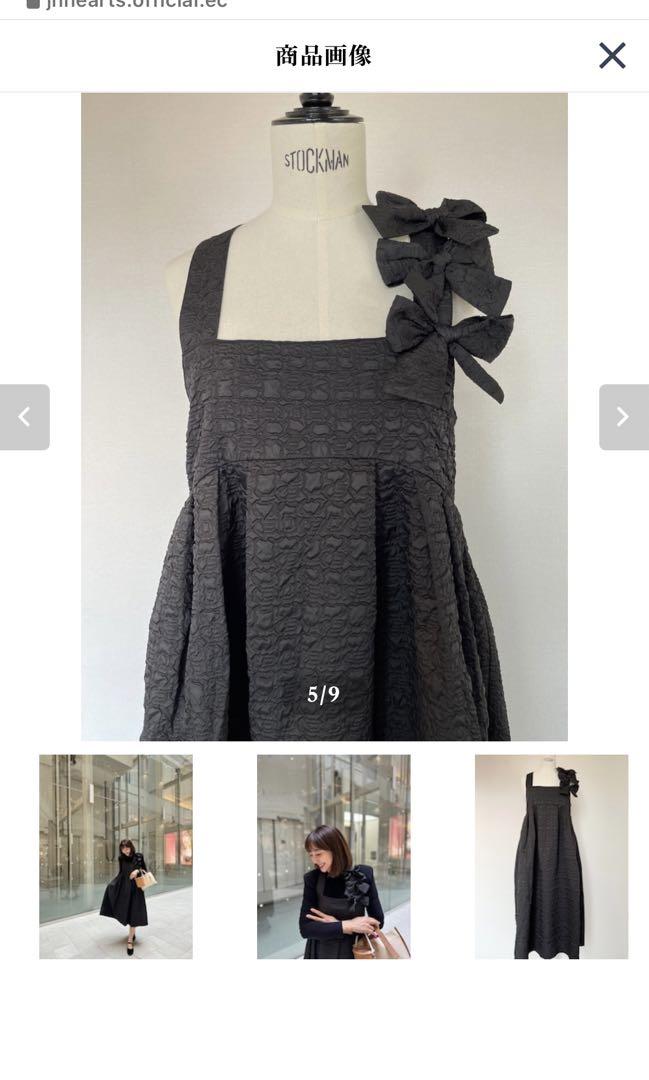Select thumbnail of woman walking with basket bag

(x=116, y=857)
